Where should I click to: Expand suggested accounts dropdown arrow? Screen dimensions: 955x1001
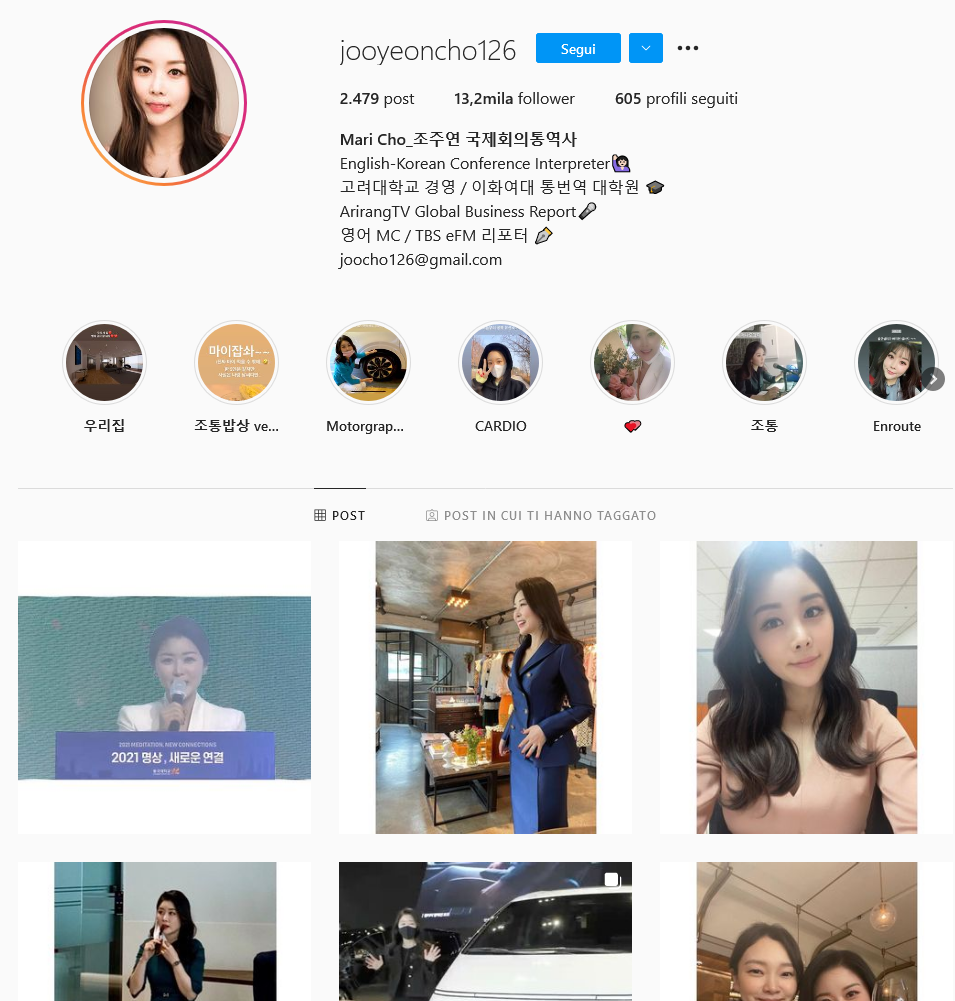point(646,48)
